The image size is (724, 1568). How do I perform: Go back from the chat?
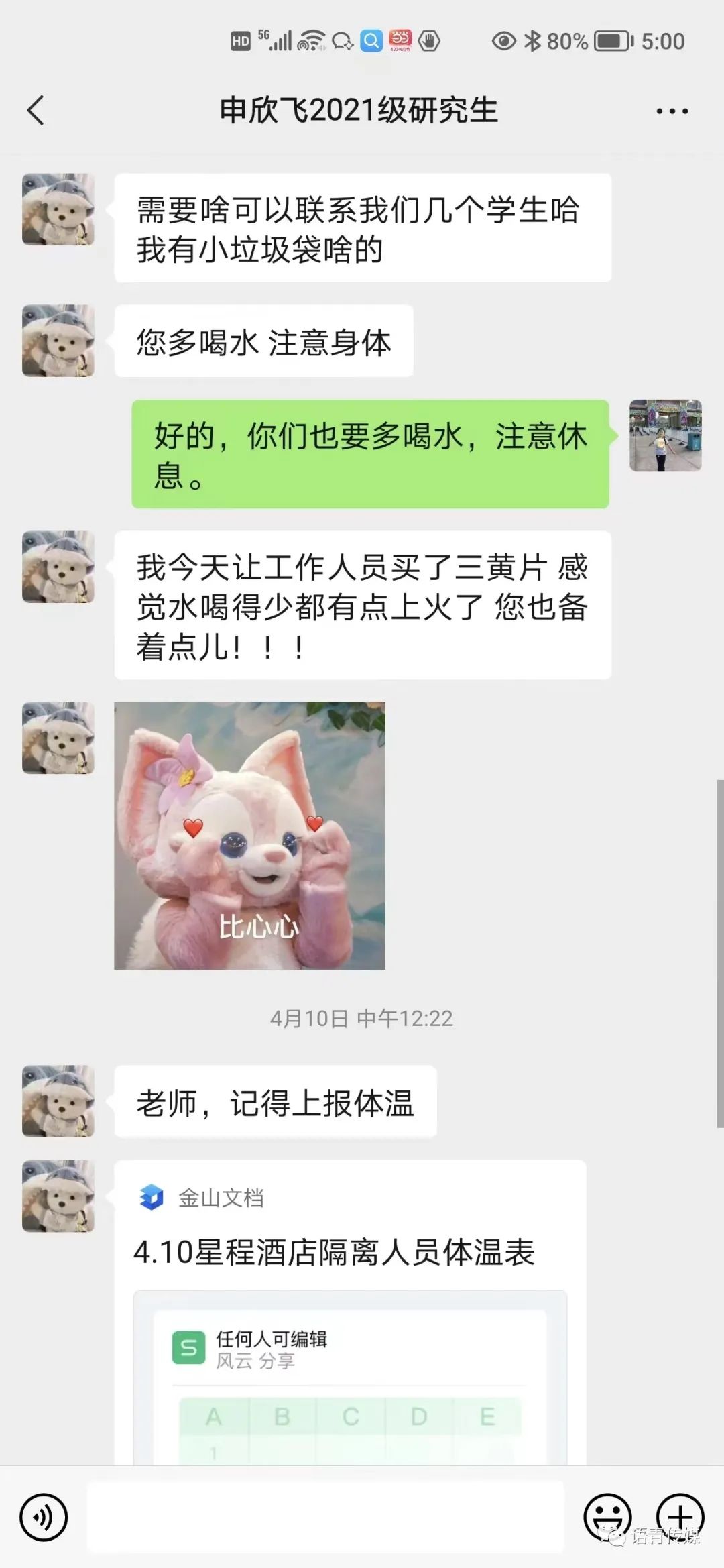point(36,111)
